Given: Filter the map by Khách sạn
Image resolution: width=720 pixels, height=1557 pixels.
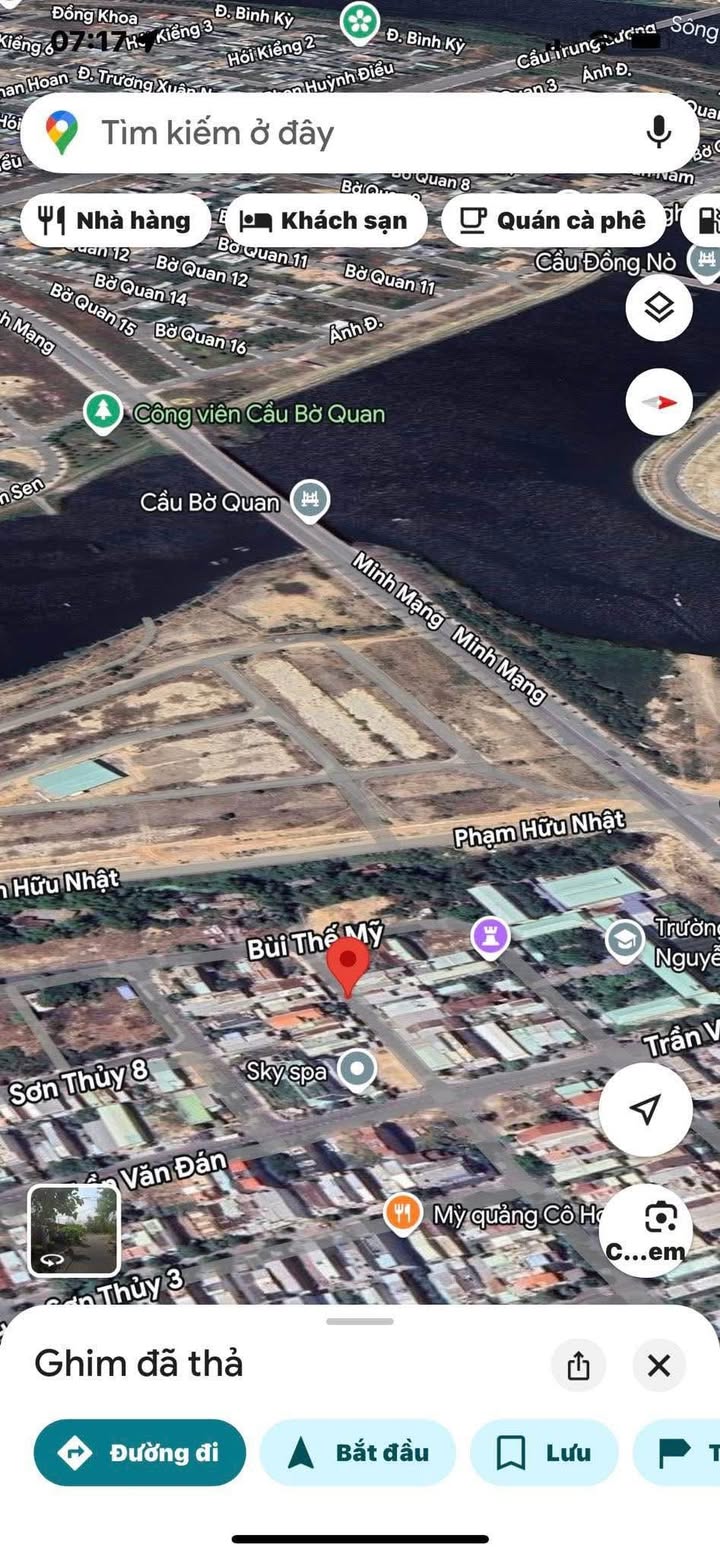Looking at the screenshot, I should coord(326,221).
